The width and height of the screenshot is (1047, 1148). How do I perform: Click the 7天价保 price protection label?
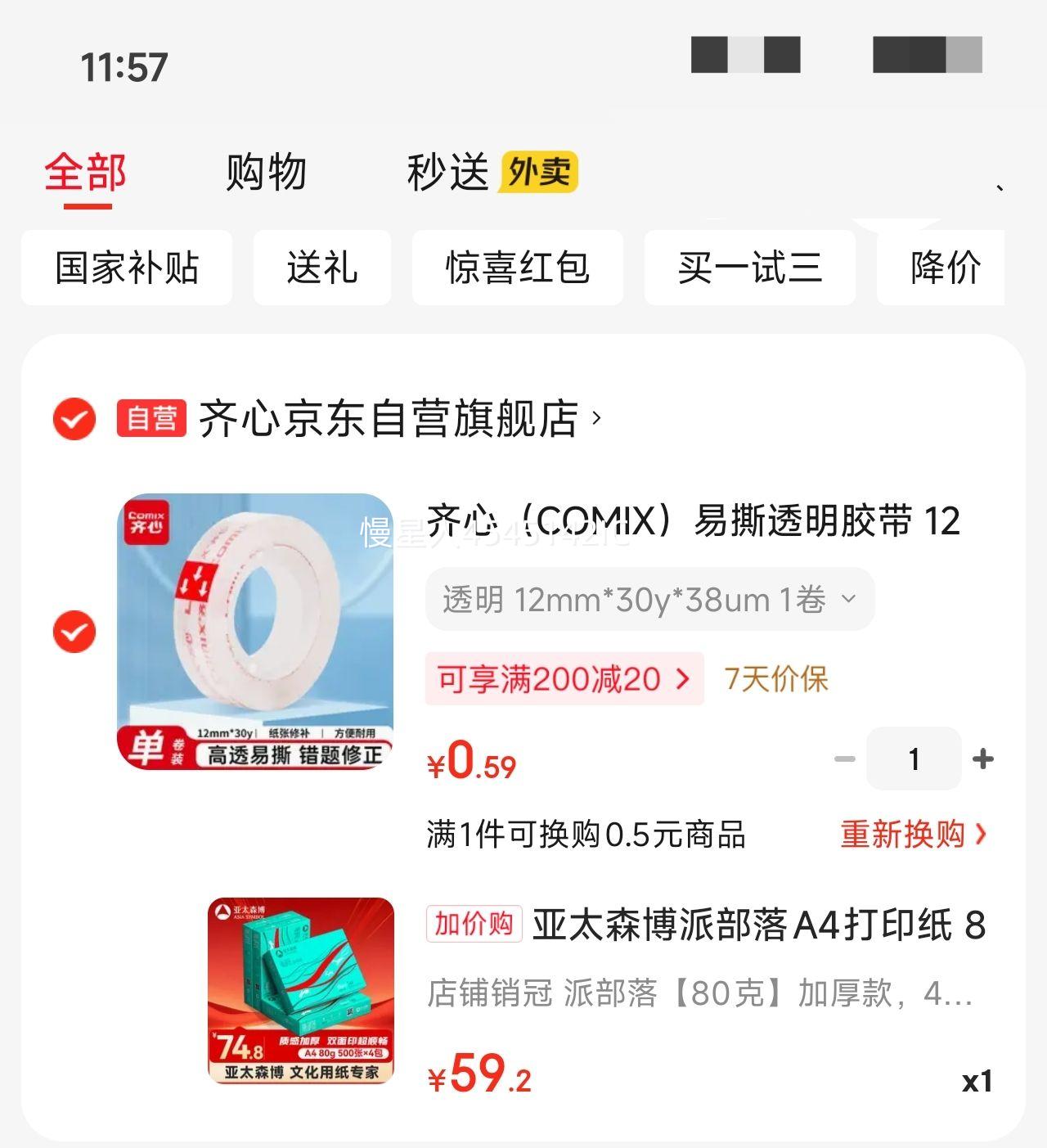[775, 679]
